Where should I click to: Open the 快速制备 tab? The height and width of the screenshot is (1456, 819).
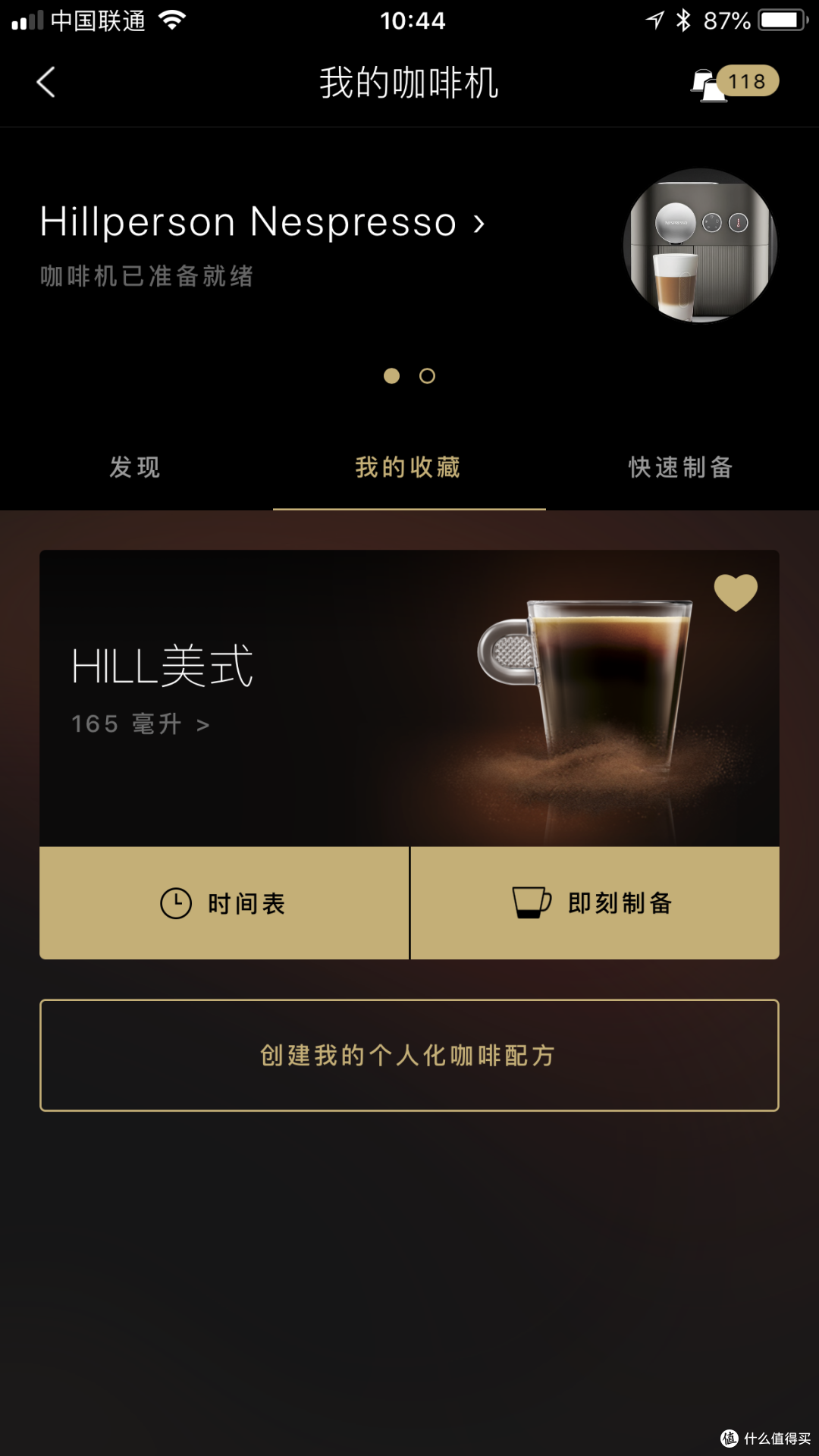coord(679,469)
